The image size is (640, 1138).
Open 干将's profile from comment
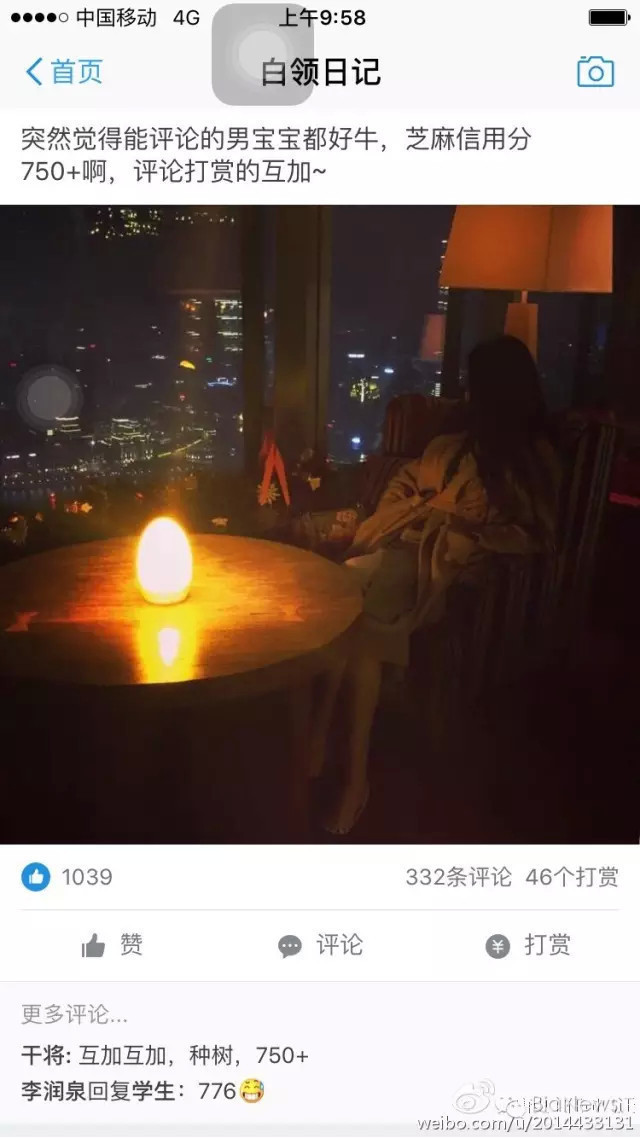click(42, 1054)
